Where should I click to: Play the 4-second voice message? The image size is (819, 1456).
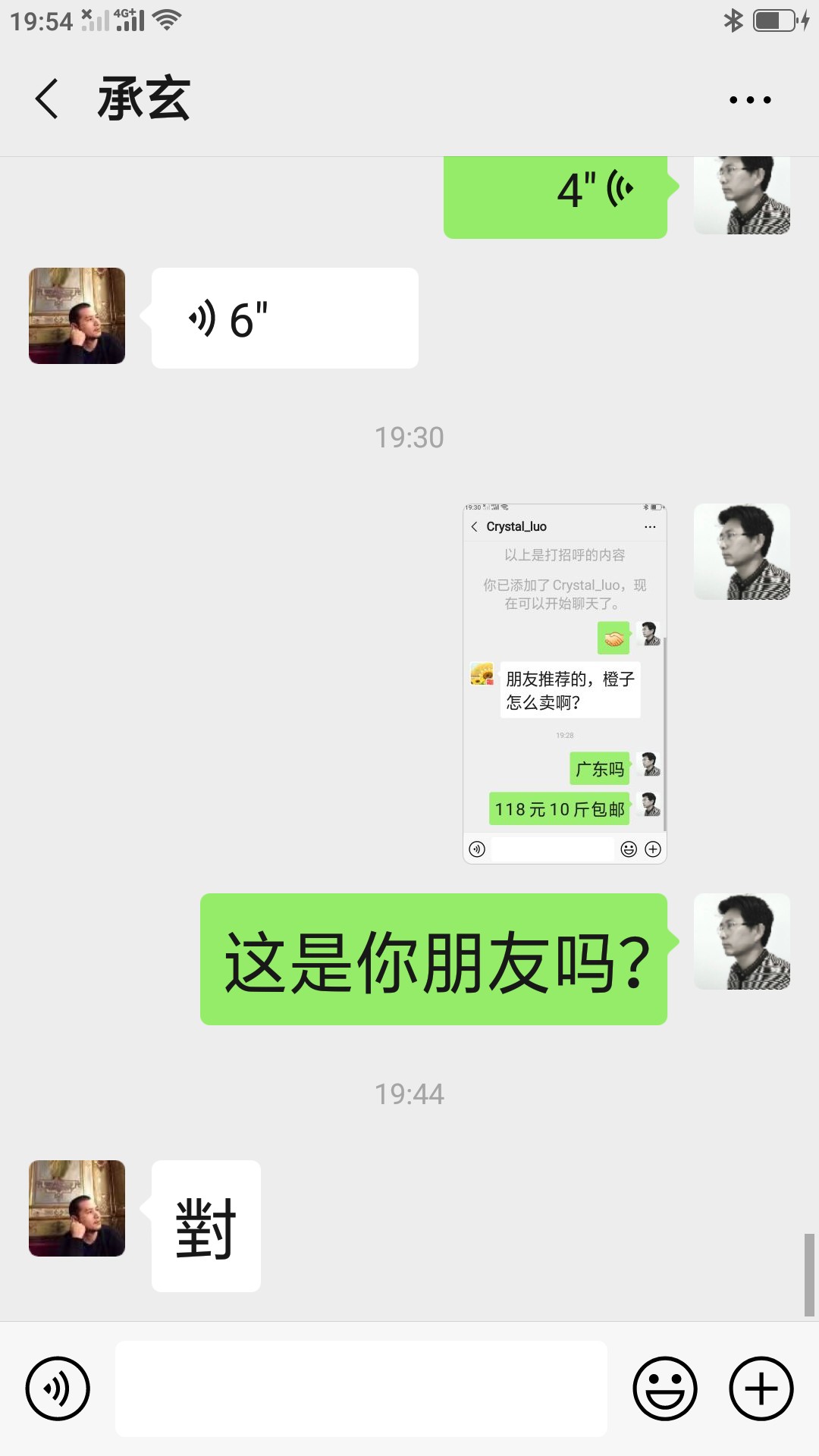click(556, 196)
